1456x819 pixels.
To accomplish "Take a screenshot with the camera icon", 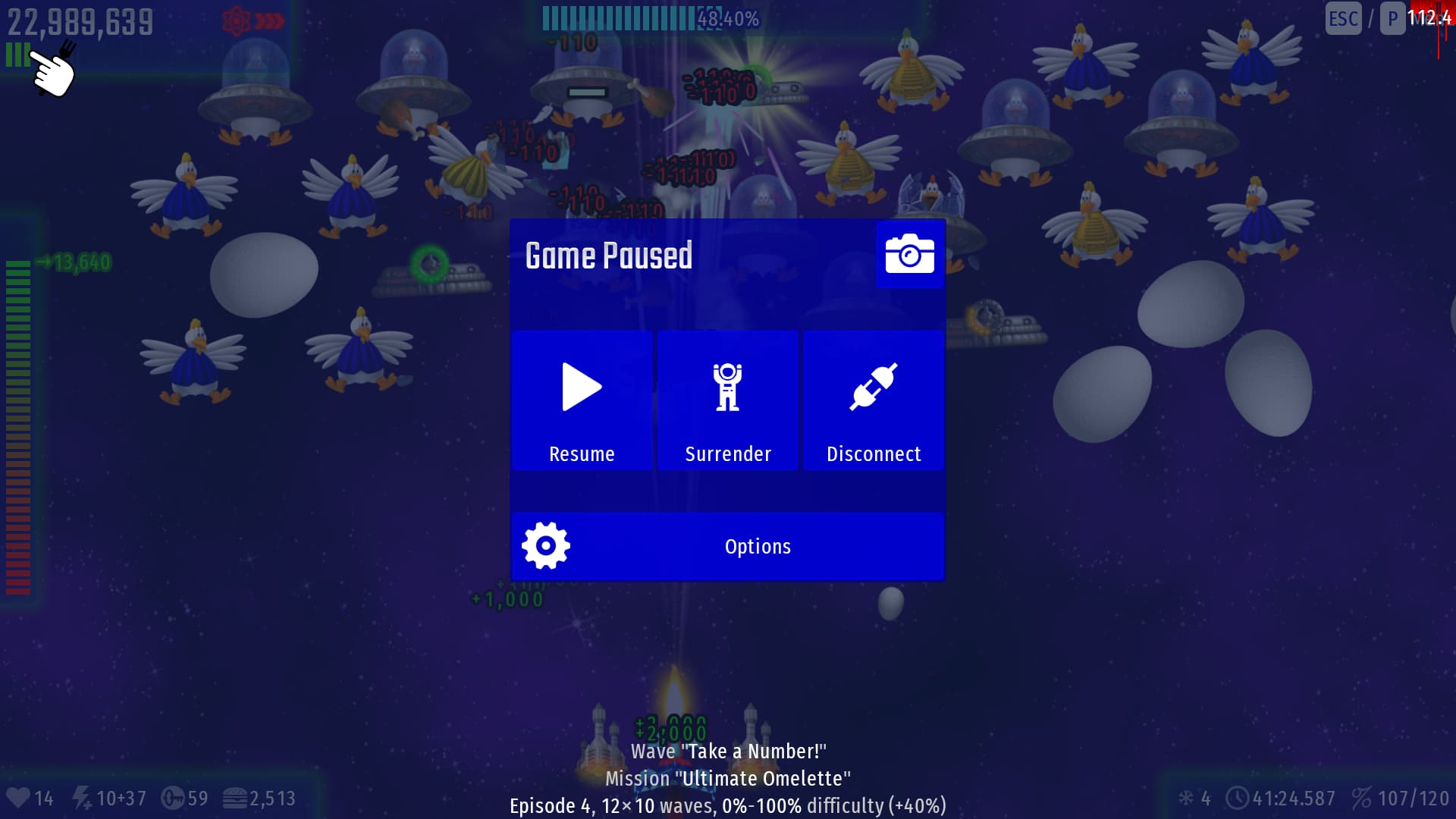I will coord(909,255).
